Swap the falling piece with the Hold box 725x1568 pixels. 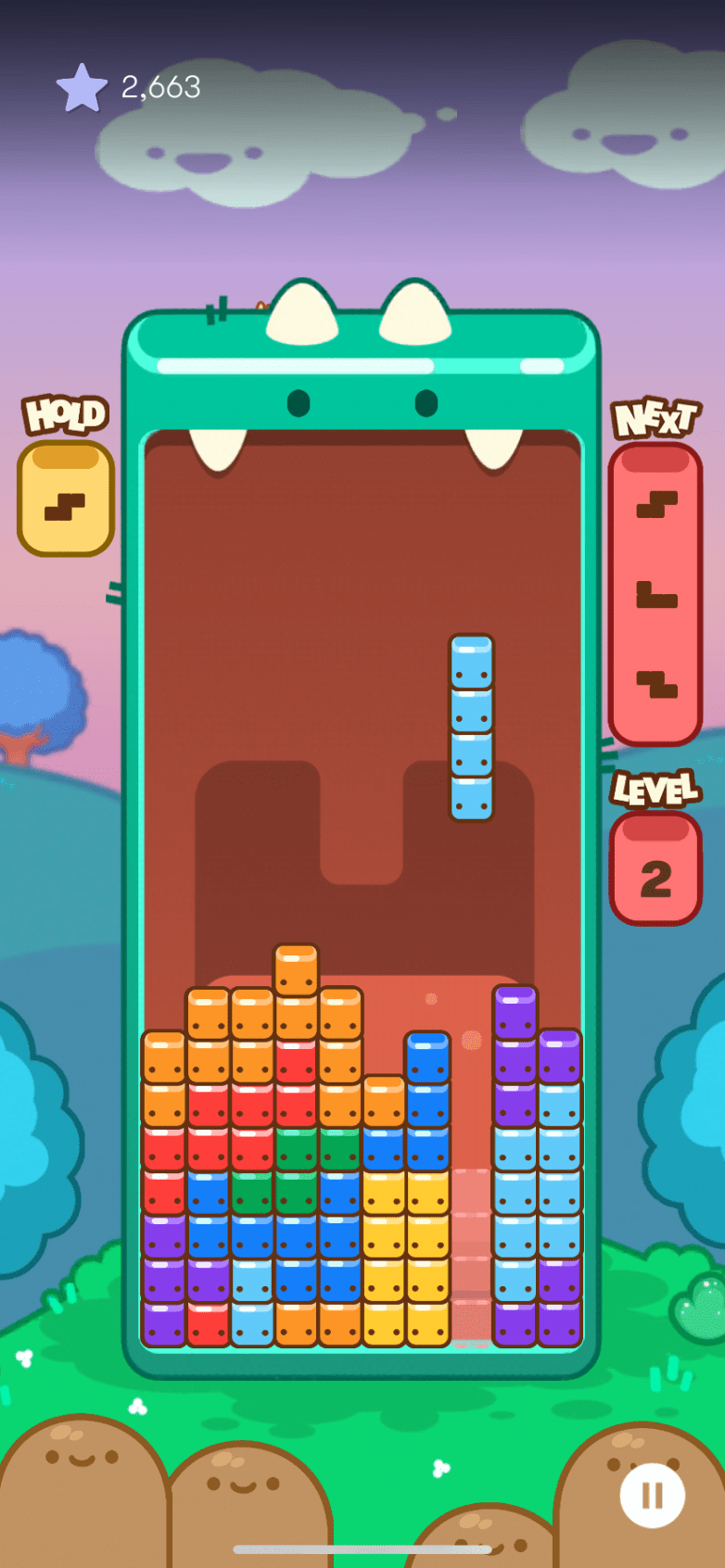[66, 499]
